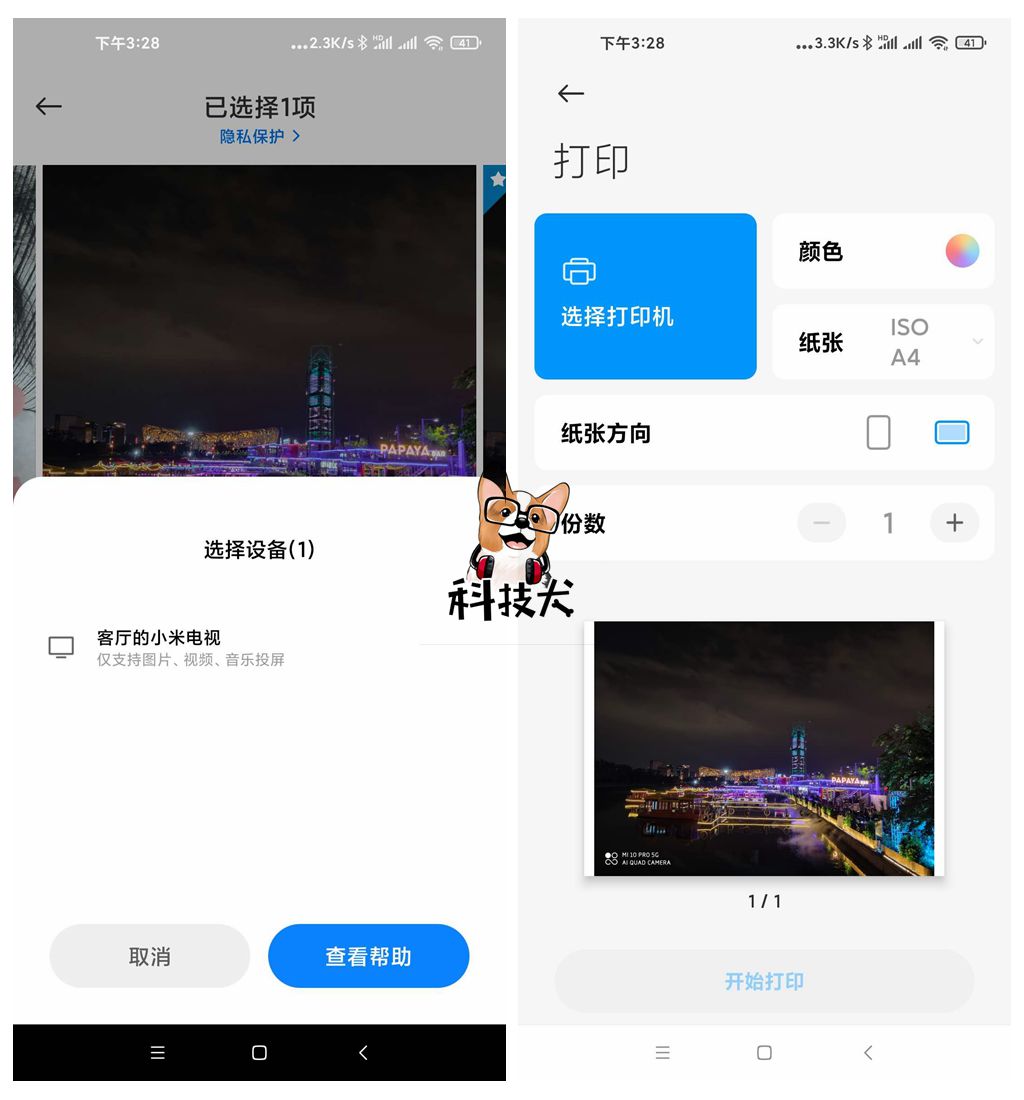This screenshot has height=1100, width=1024.
Task: Tap the print preview photo thumbnail
Action: click(x=765, y=748)
